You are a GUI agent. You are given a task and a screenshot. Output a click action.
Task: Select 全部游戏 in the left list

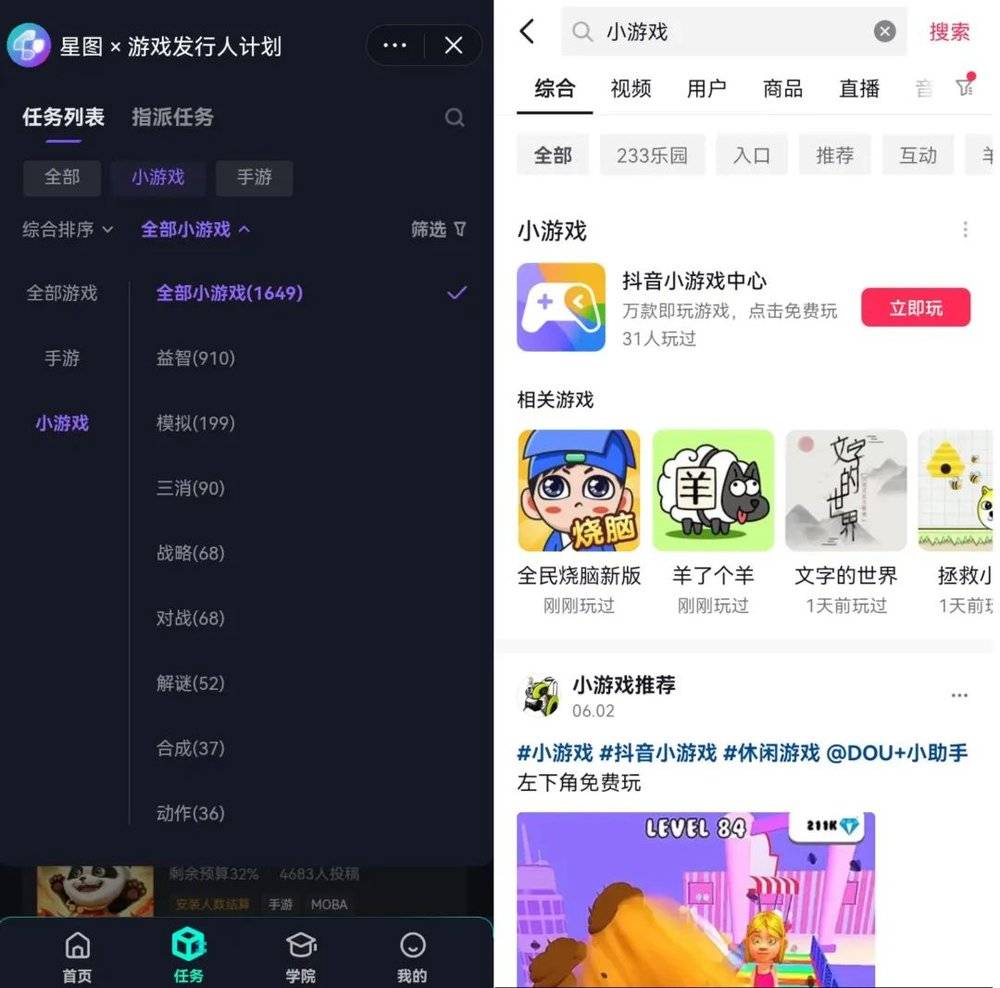[x=62, y=293]
